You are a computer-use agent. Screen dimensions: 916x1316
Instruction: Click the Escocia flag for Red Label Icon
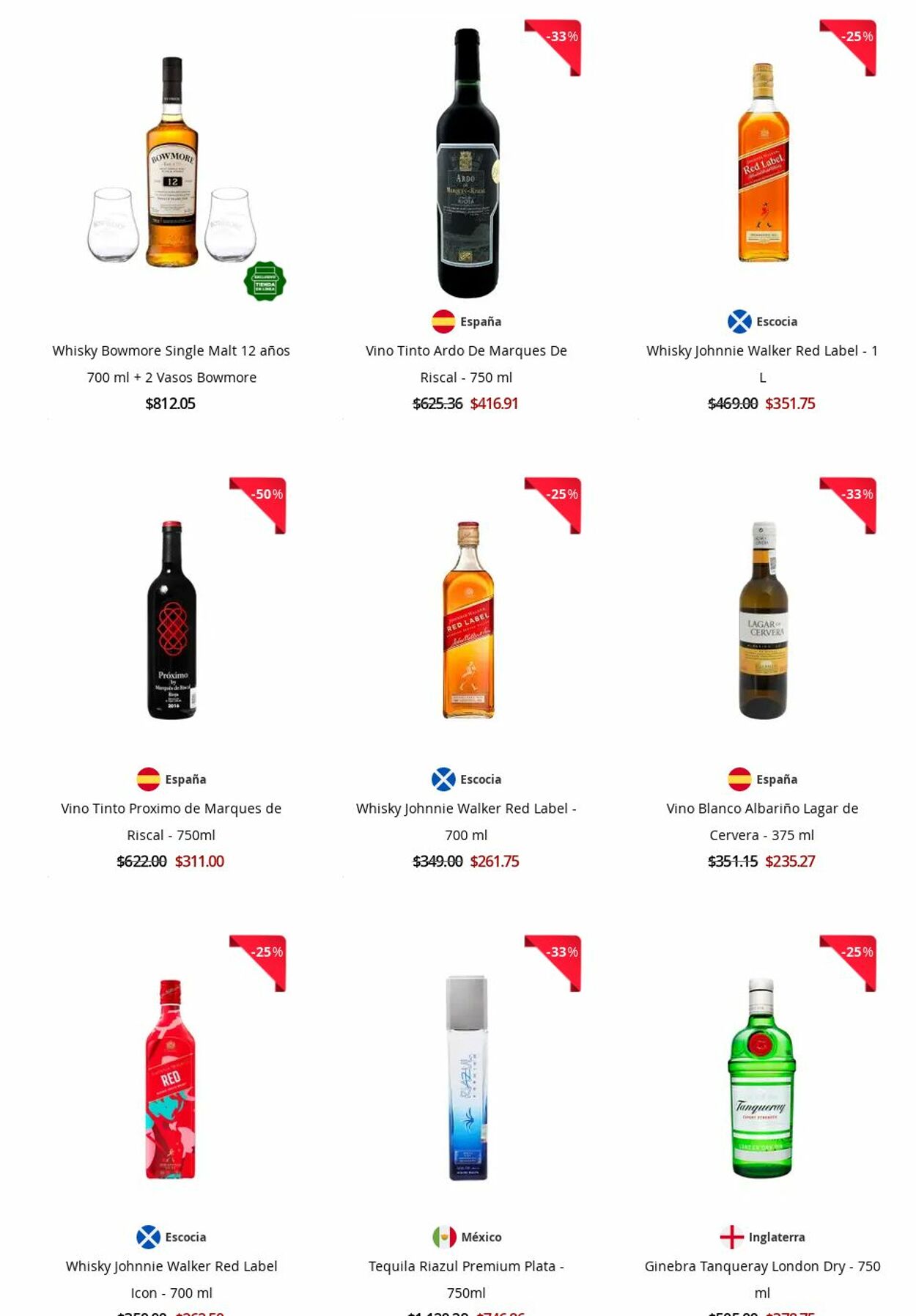point(147,1235)
